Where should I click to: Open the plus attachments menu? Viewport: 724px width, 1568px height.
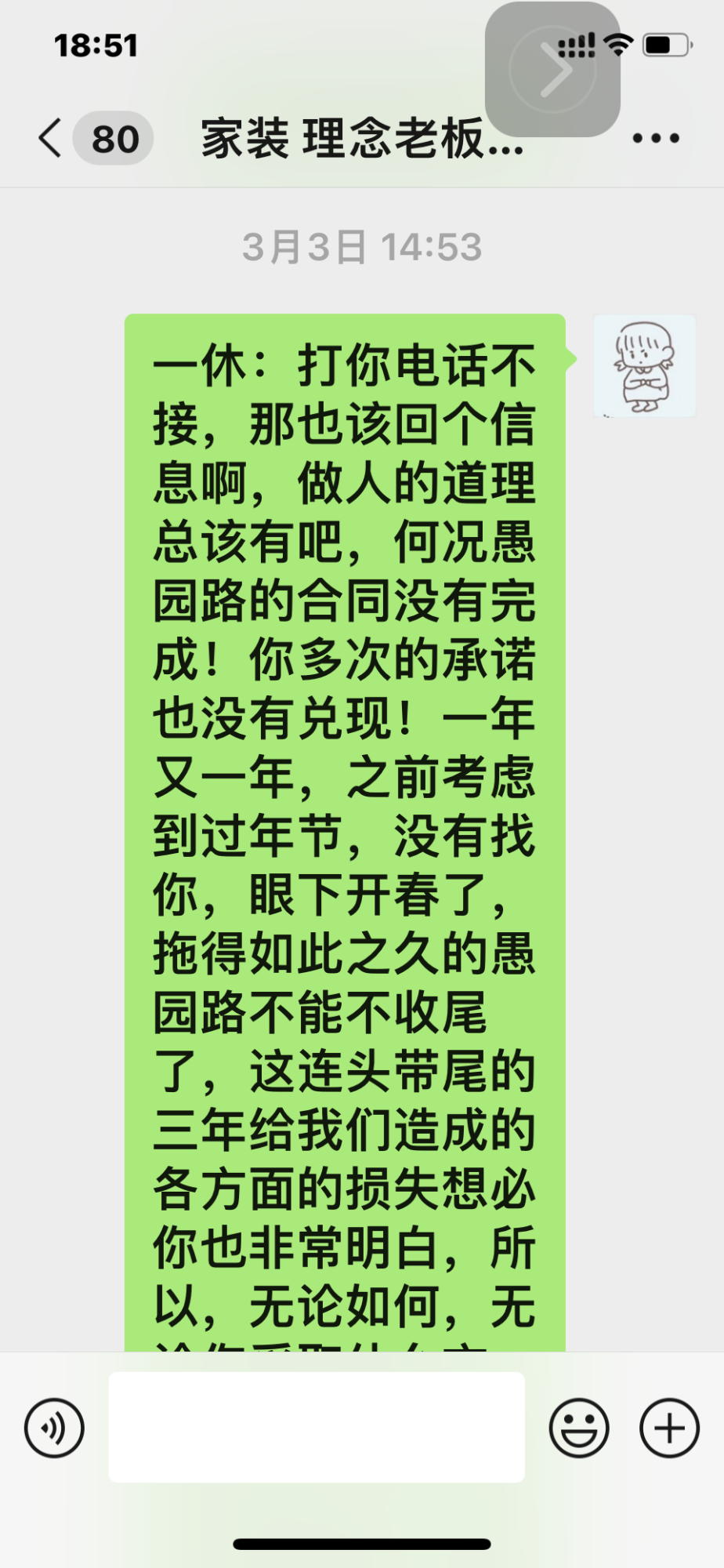[669, 1428]
